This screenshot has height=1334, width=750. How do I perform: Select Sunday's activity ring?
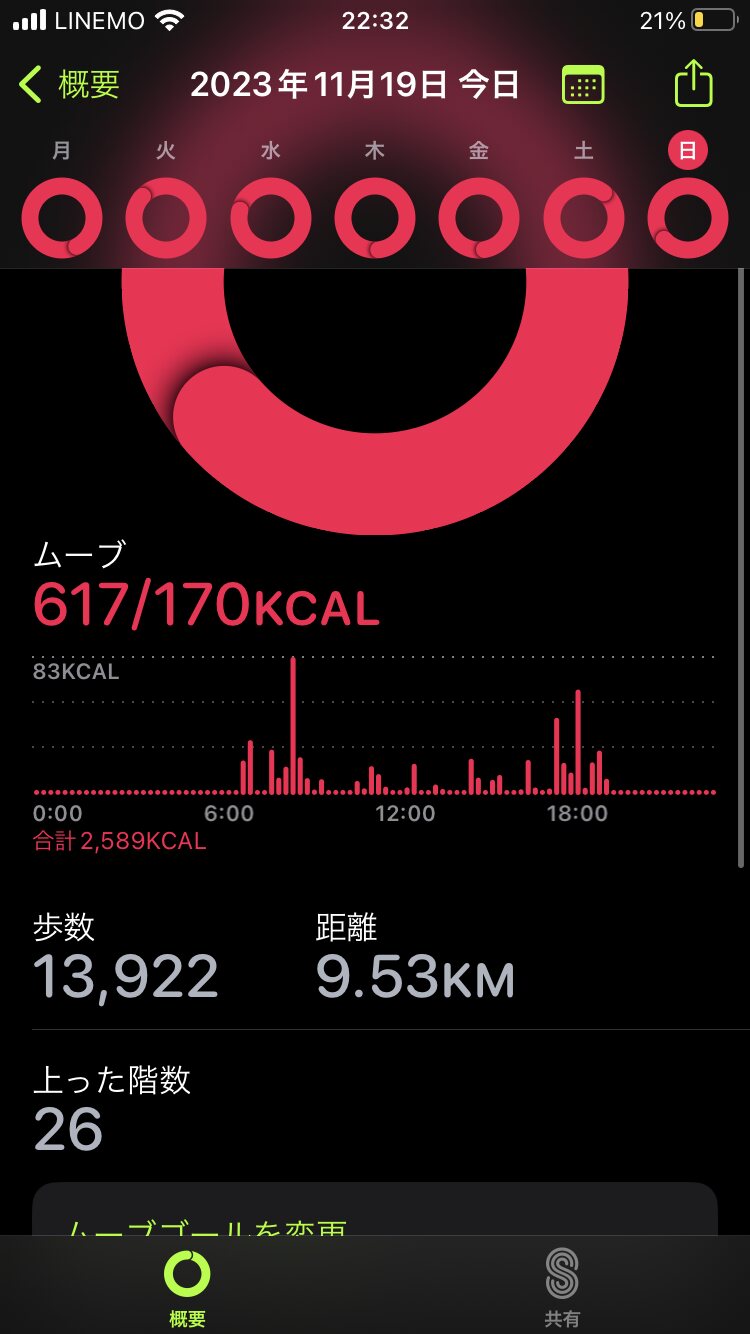[688, 218]
